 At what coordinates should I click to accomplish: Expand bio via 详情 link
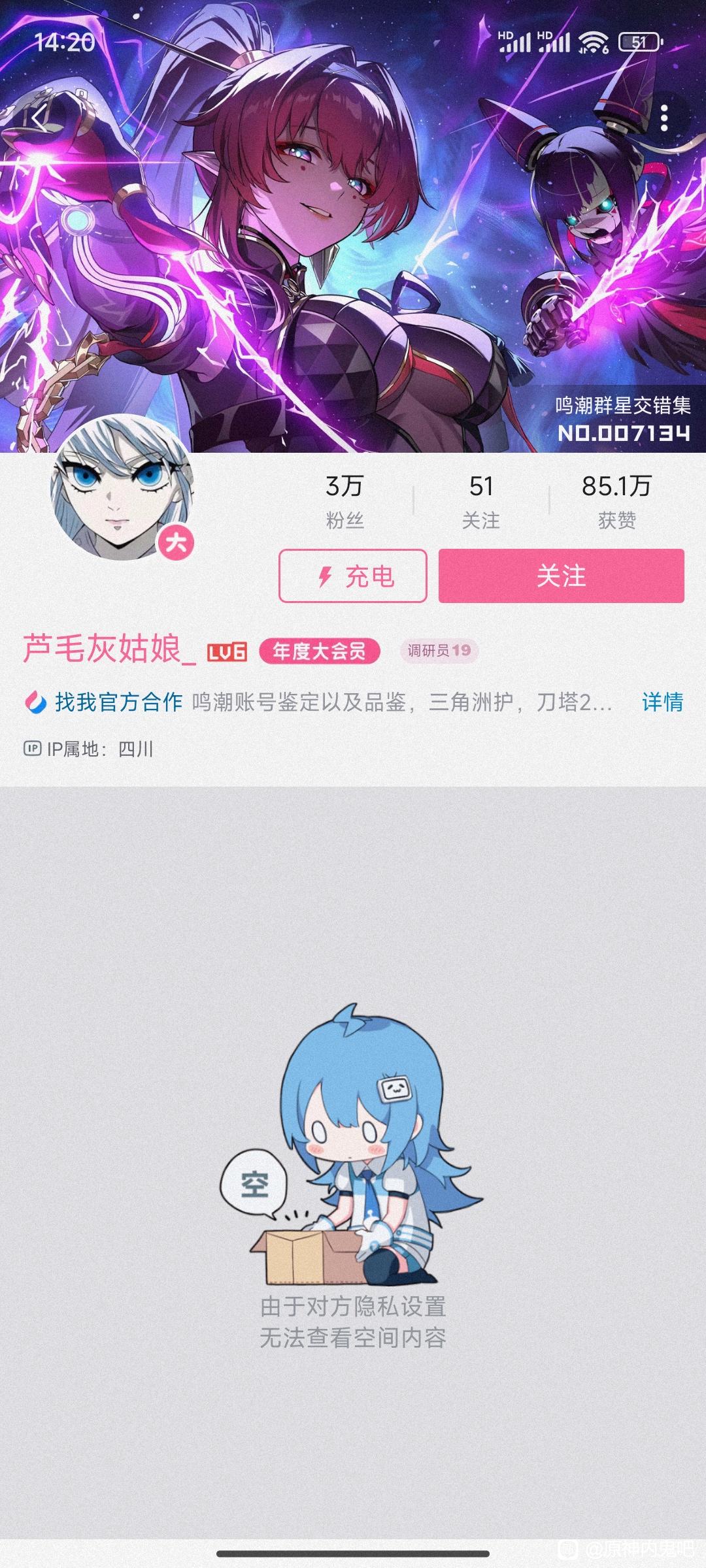click(662, 702)
